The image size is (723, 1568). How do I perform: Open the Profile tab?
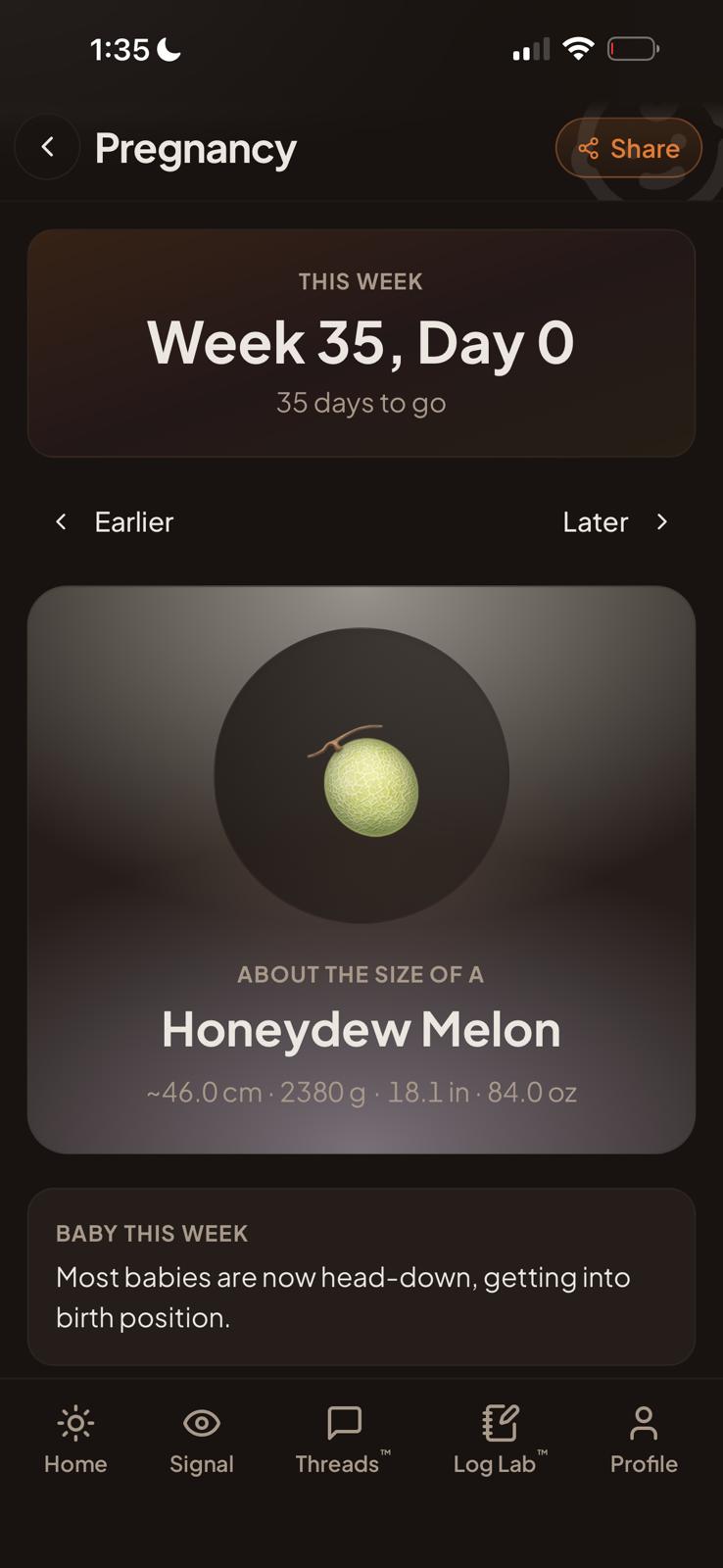tap(644, 1440)
